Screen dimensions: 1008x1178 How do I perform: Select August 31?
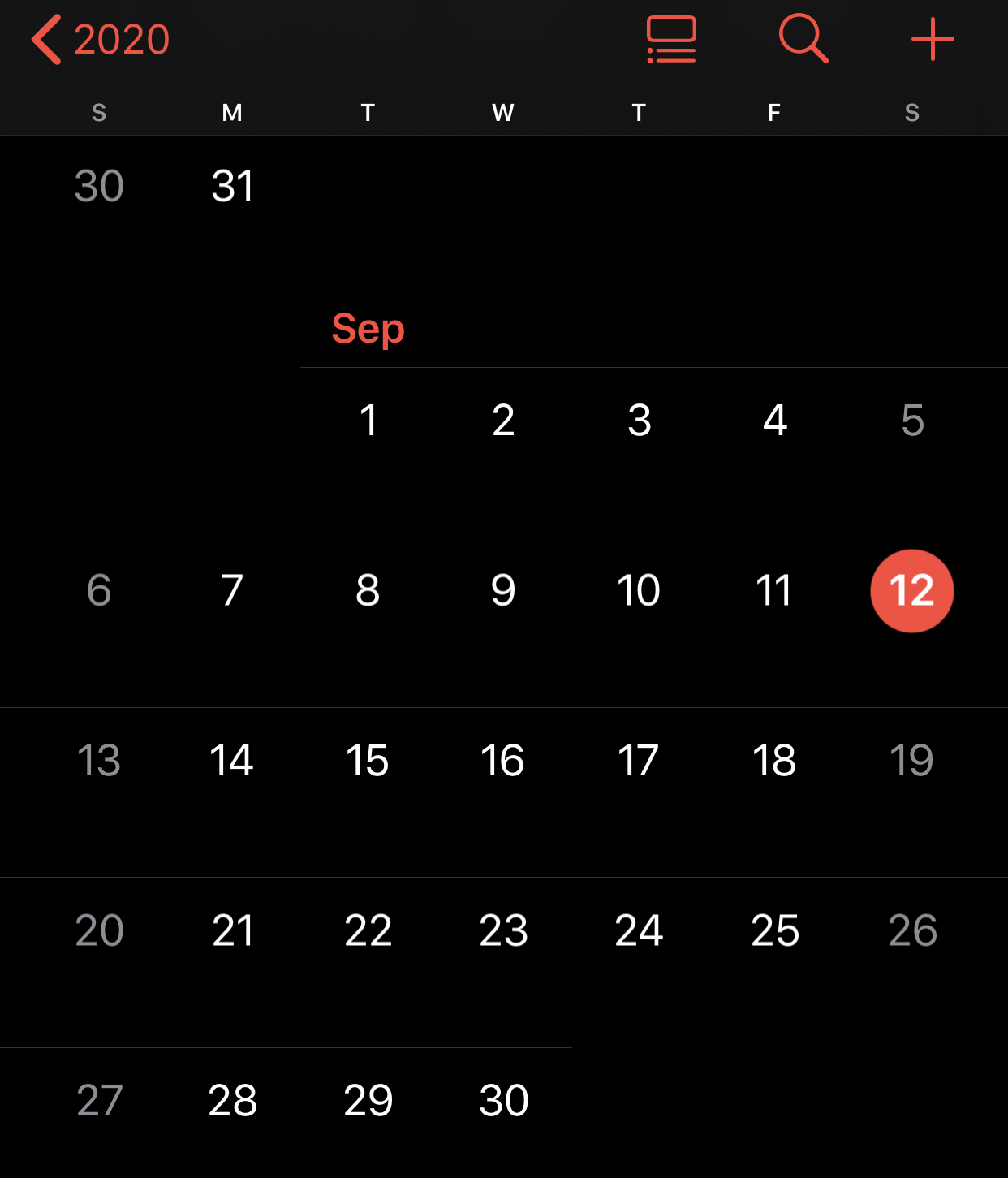232,186
